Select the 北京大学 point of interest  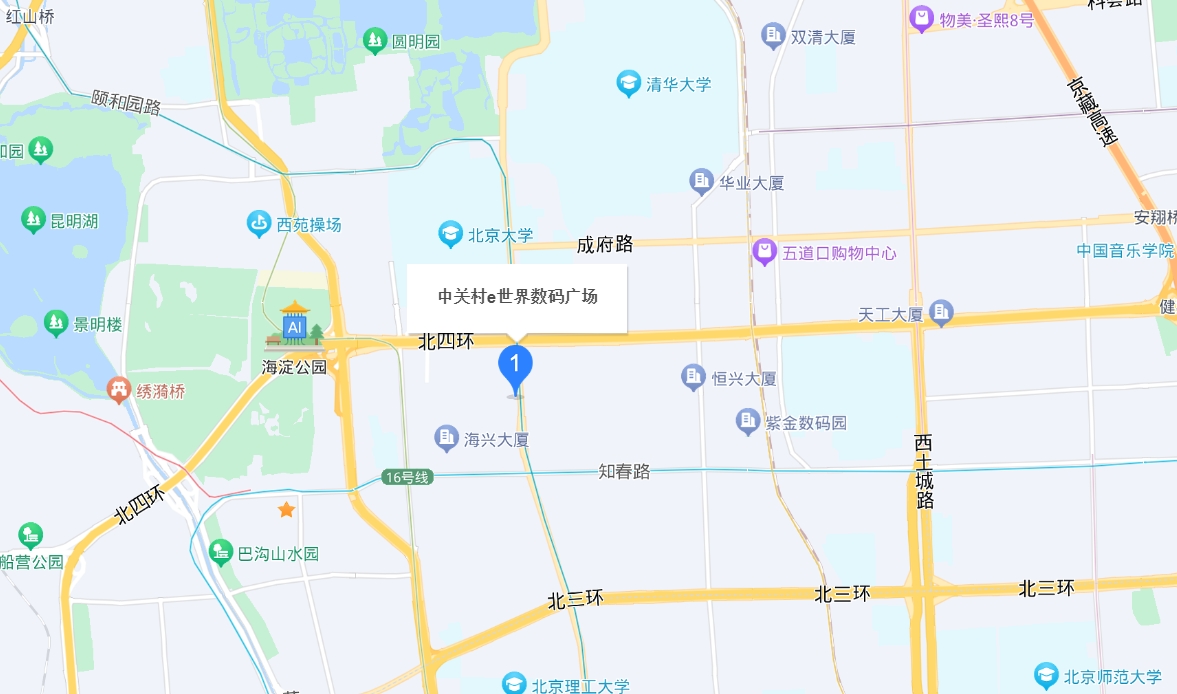tap(451, 235)
